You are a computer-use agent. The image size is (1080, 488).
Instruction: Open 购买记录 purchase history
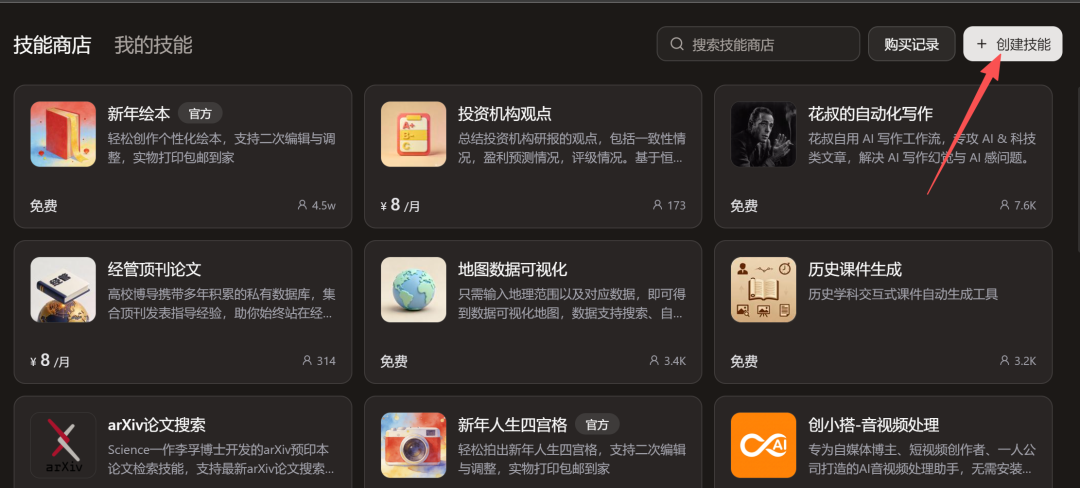click(x=911, y=44)
